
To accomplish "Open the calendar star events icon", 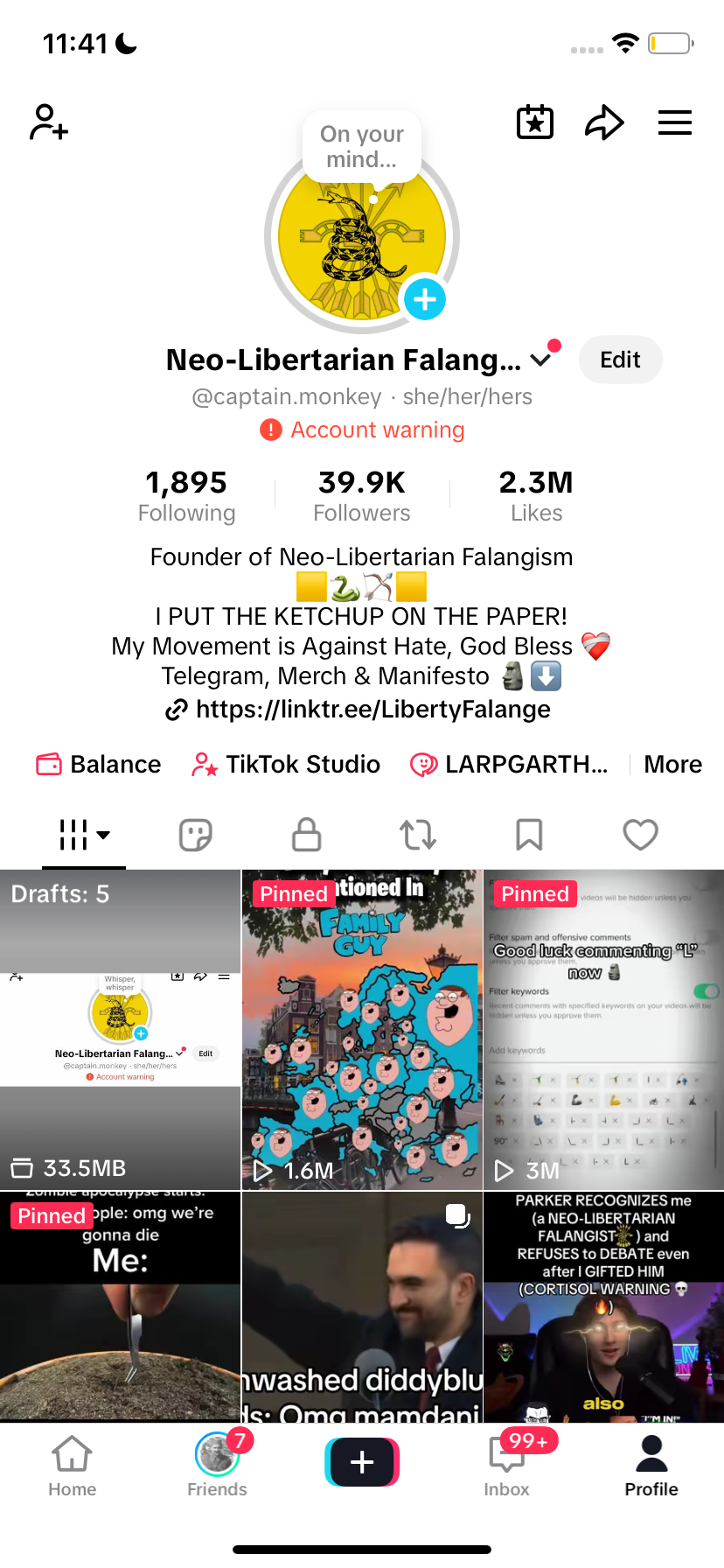I will (x=535, y=122).
